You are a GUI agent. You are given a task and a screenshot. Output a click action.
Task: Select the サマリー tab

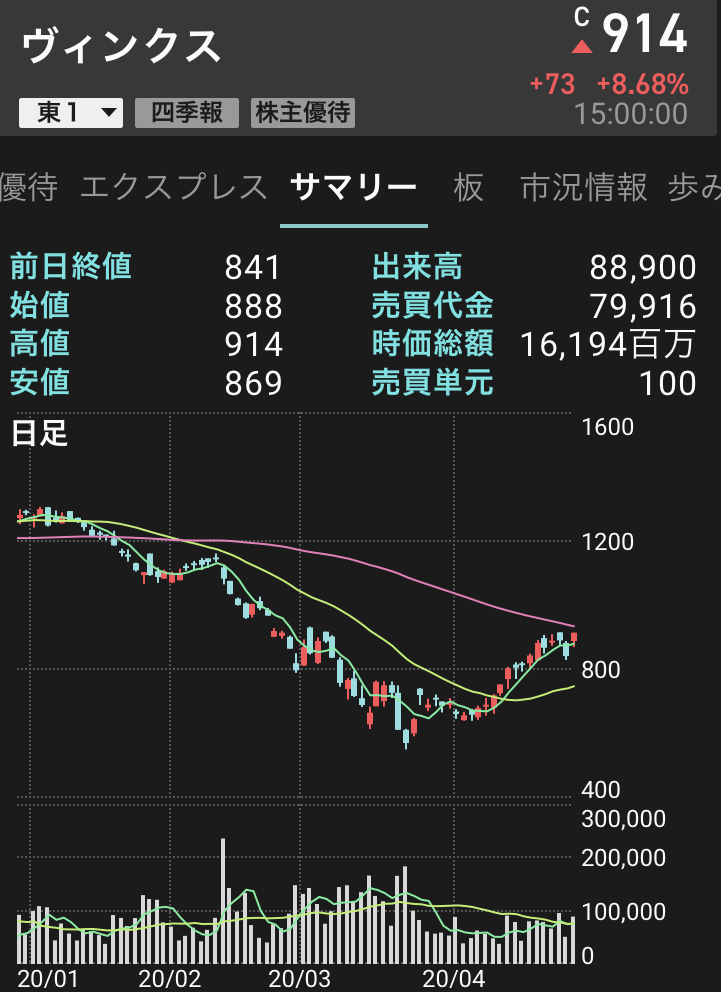point(353,187)
